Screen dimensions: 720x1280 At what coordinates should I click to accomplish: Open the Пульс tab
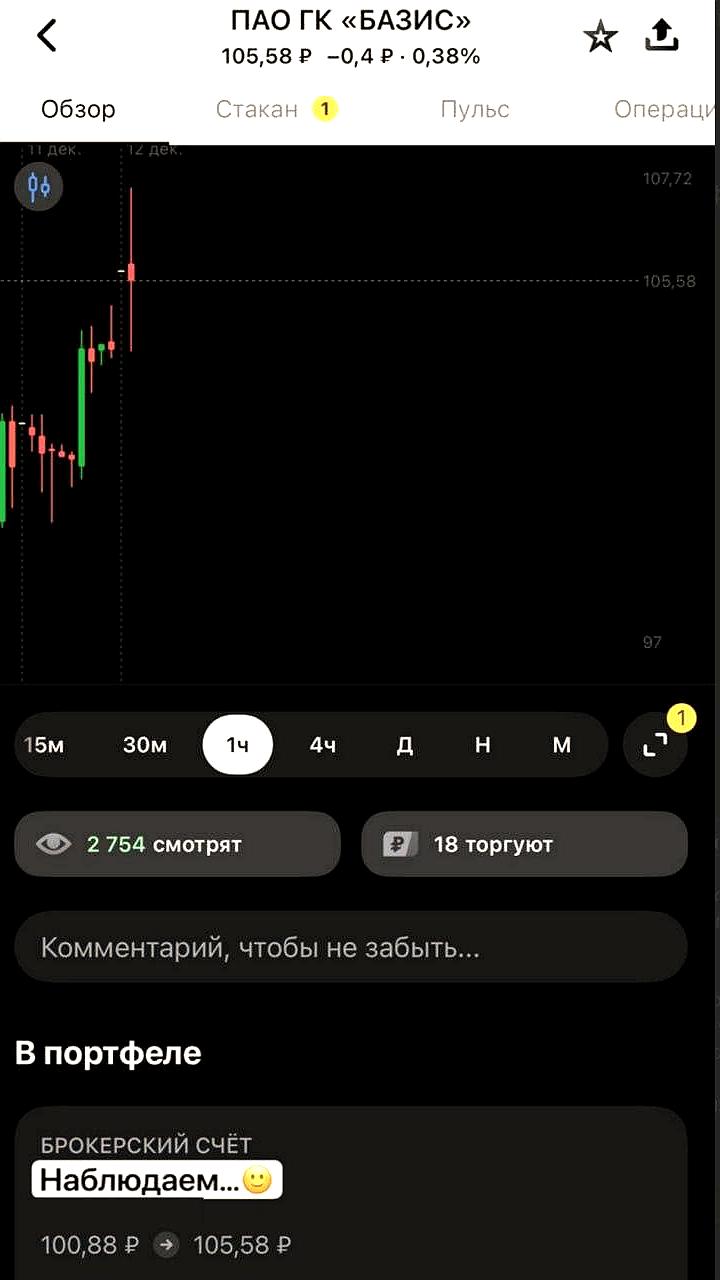click(x=475, y=109)
